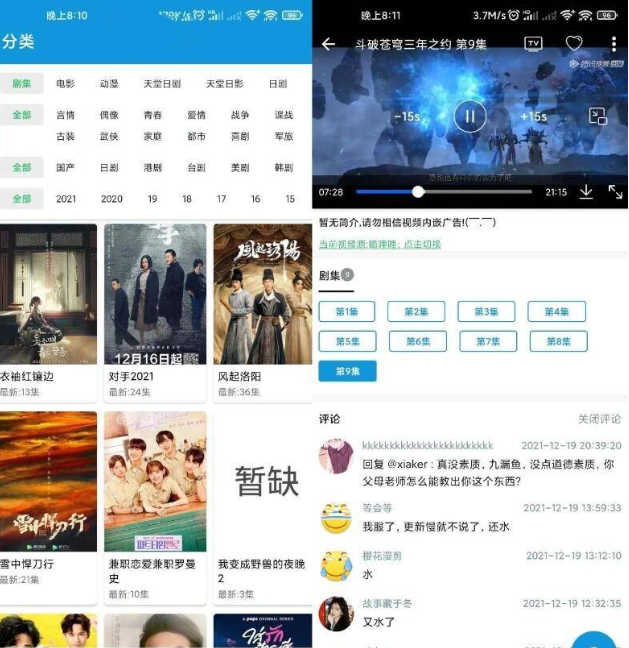Go back from the video player
This screenshot has width=629, height=648.
tap(329, 44)
